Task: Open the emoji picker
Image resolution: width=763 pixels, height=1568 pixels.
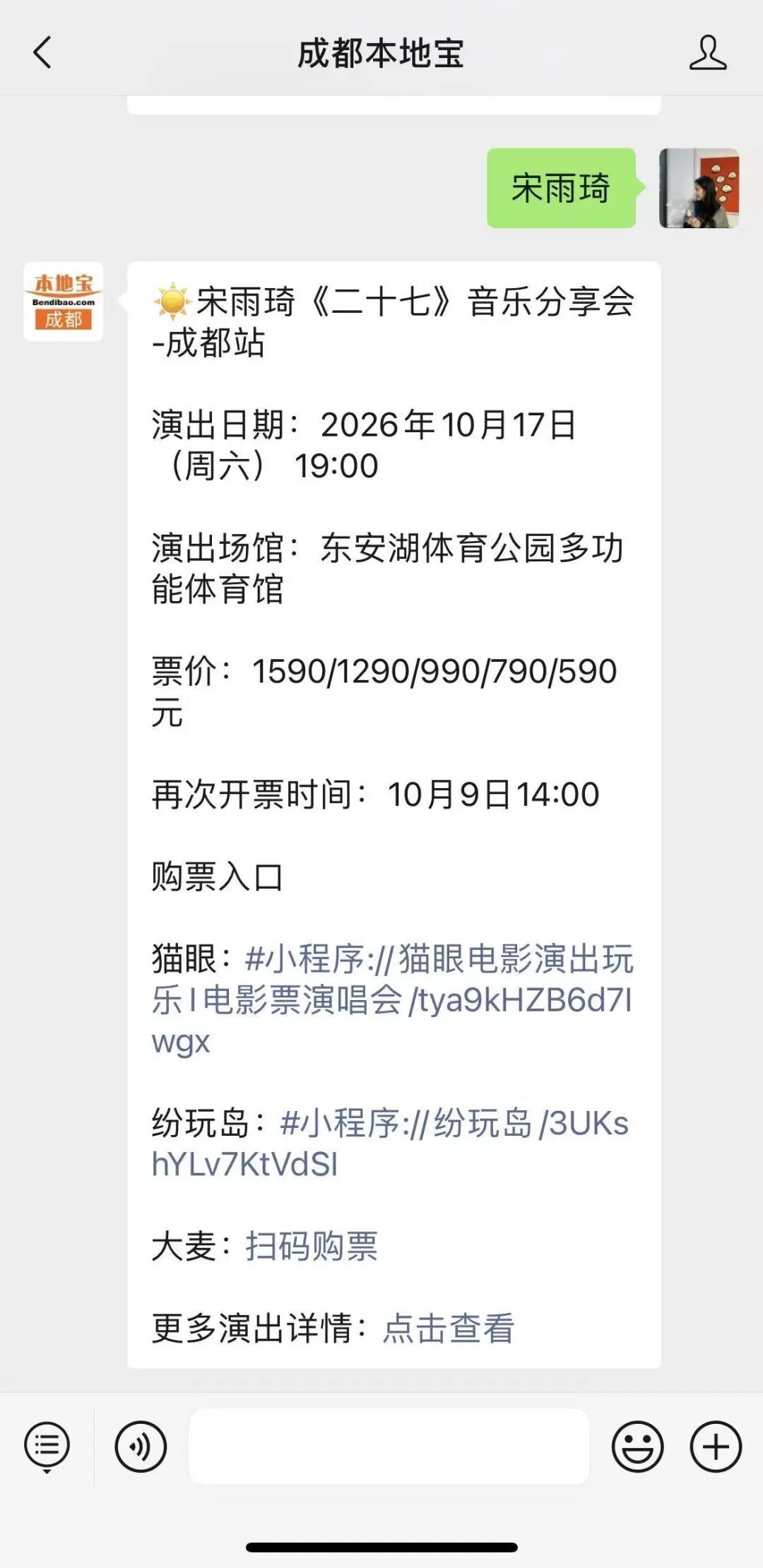Action: pos(637,1447)
